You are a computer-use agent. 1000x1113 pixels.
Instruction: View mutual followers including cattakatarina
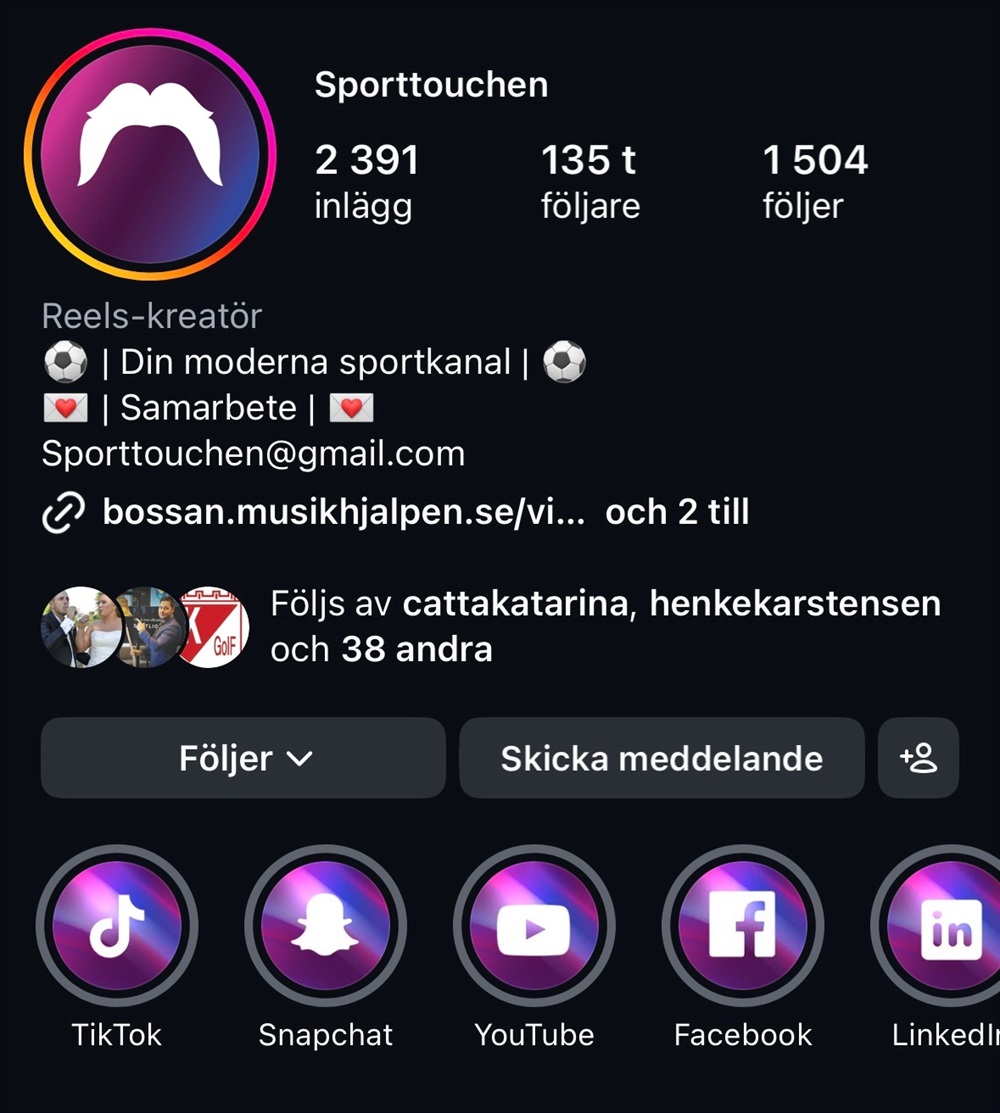(x=490, y=627)
